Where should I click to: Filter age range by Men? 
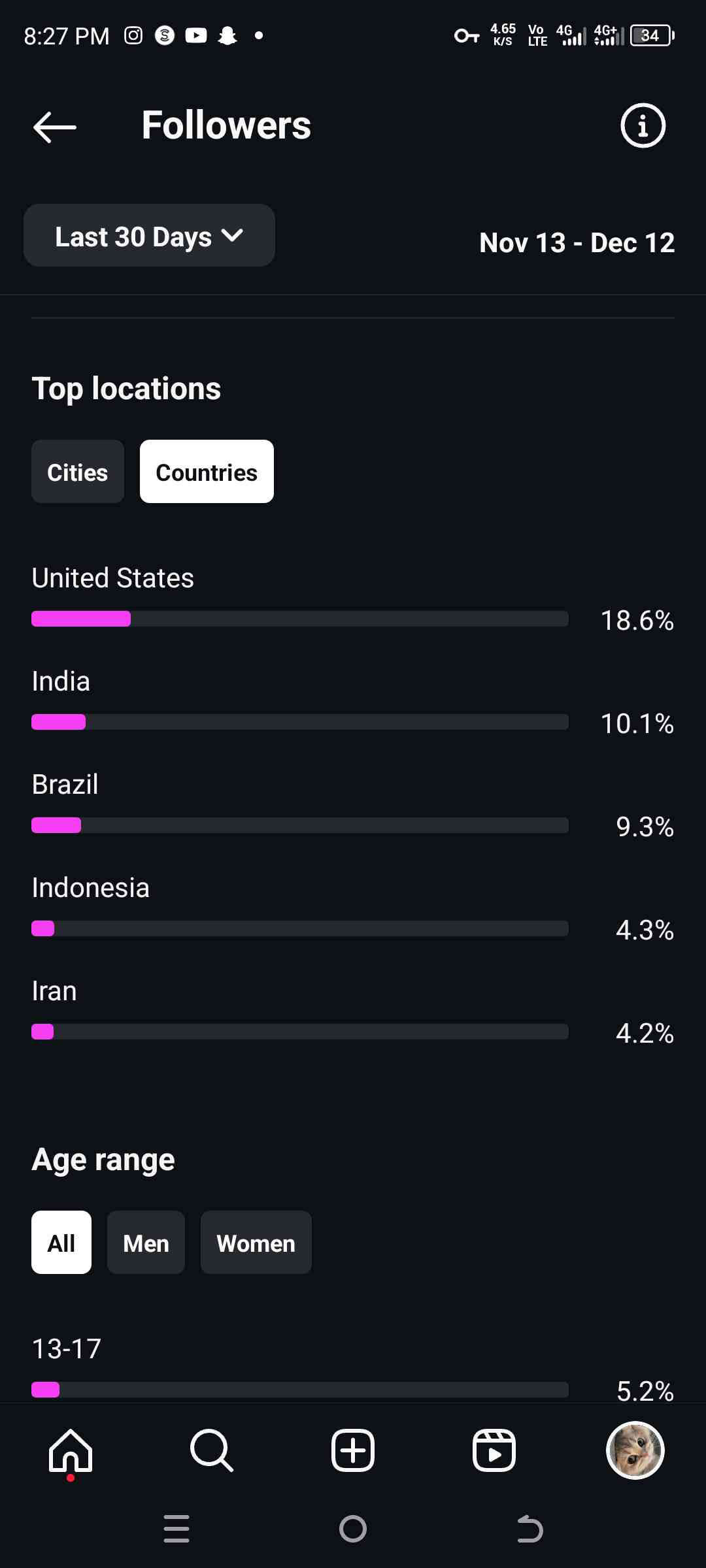click(146, 1243)
